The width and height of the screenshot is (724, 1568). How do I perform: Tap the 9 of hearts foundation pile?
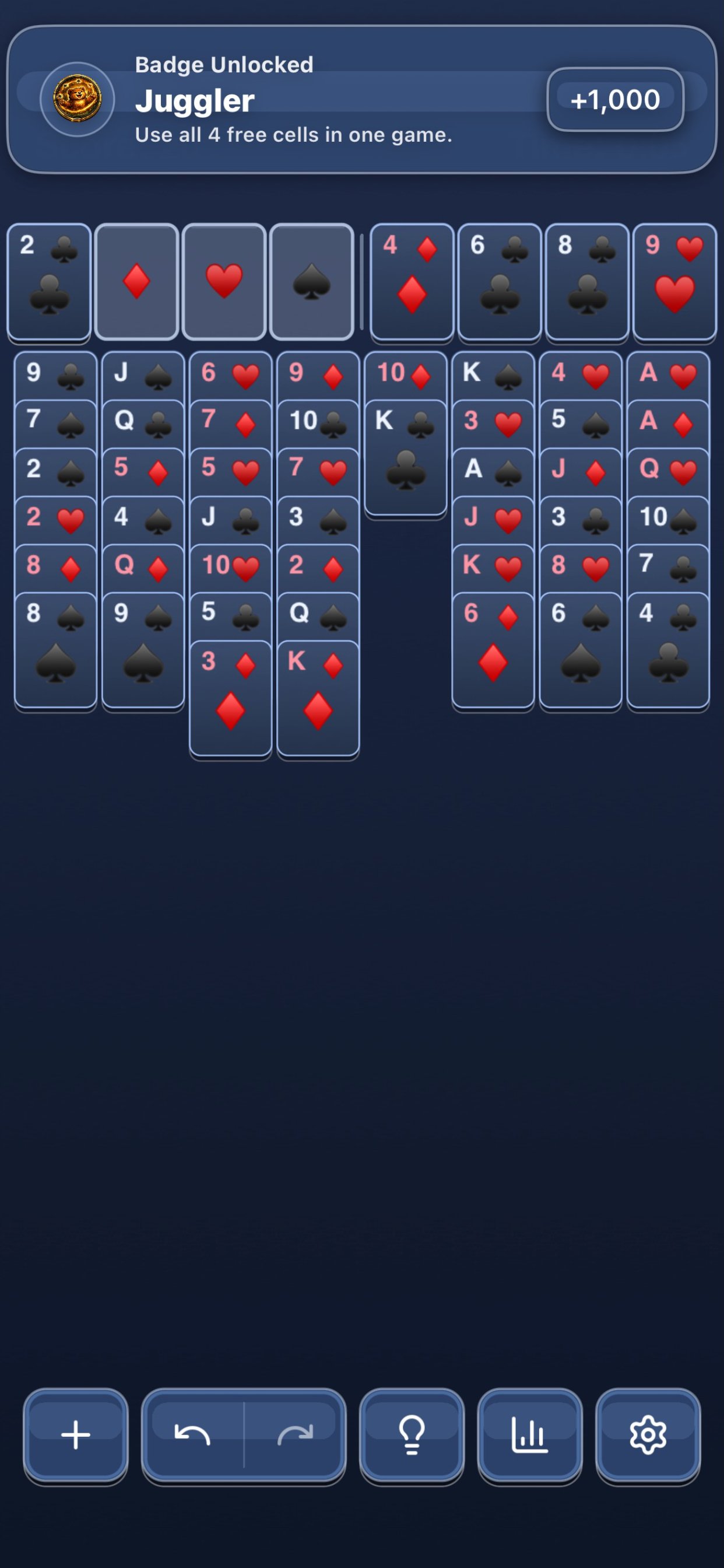pos(674,281)
